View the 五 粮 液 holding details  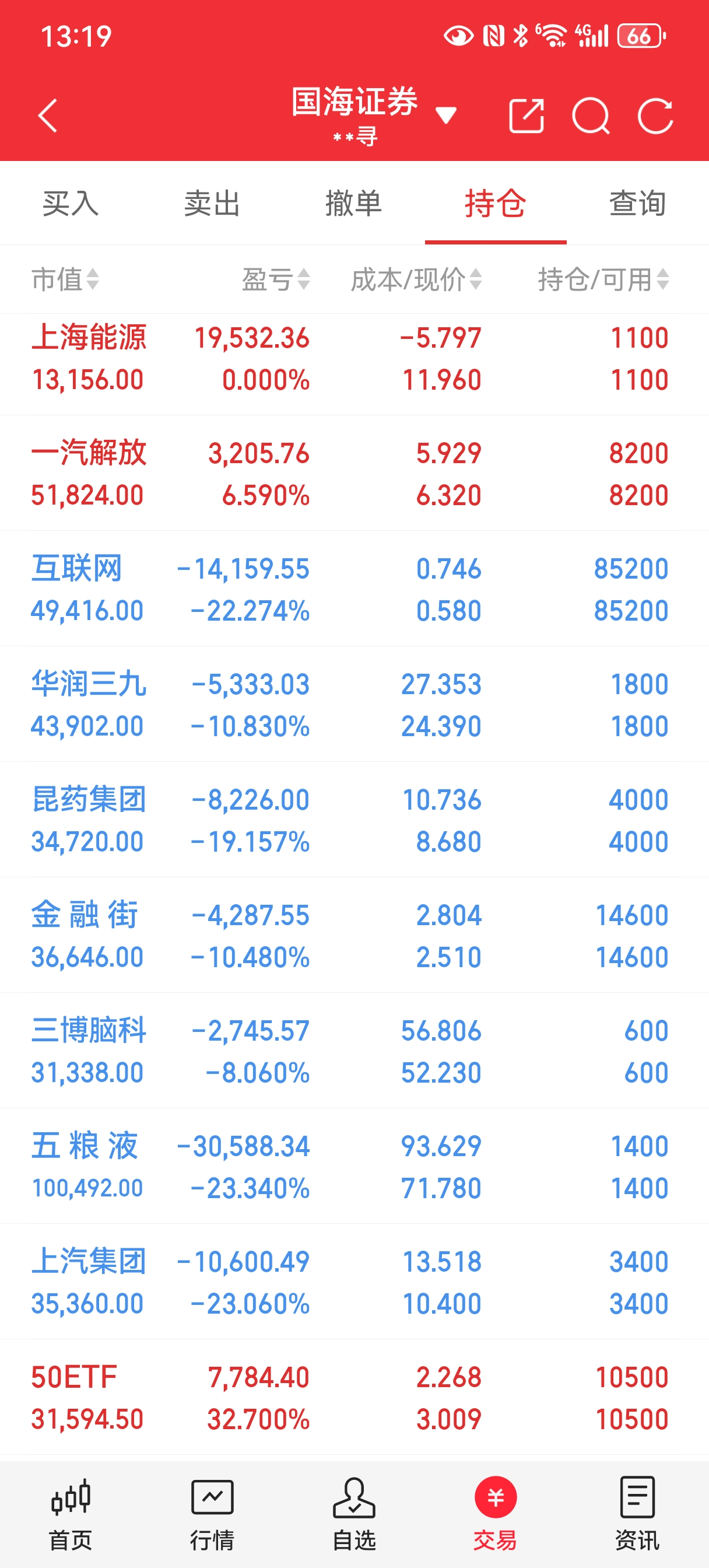(x=354, y=1166)
